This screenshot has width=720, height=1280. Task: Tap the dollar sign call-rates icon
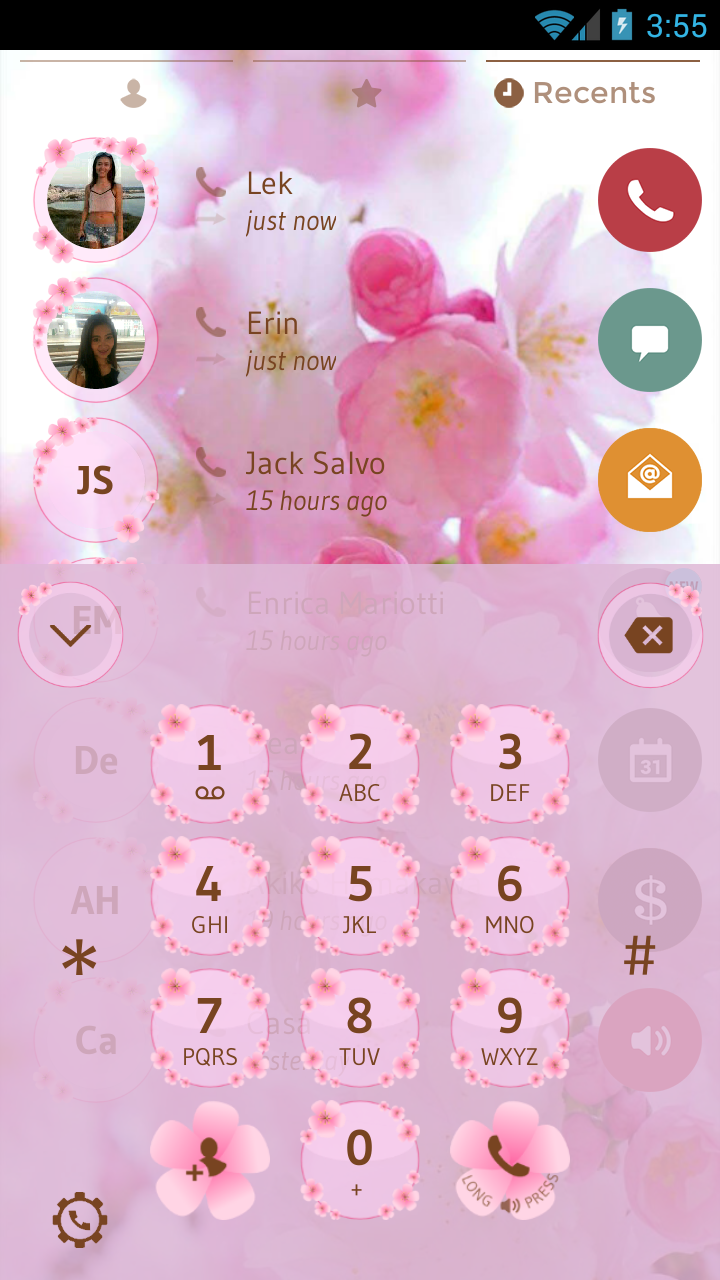(x=650, y=899)
